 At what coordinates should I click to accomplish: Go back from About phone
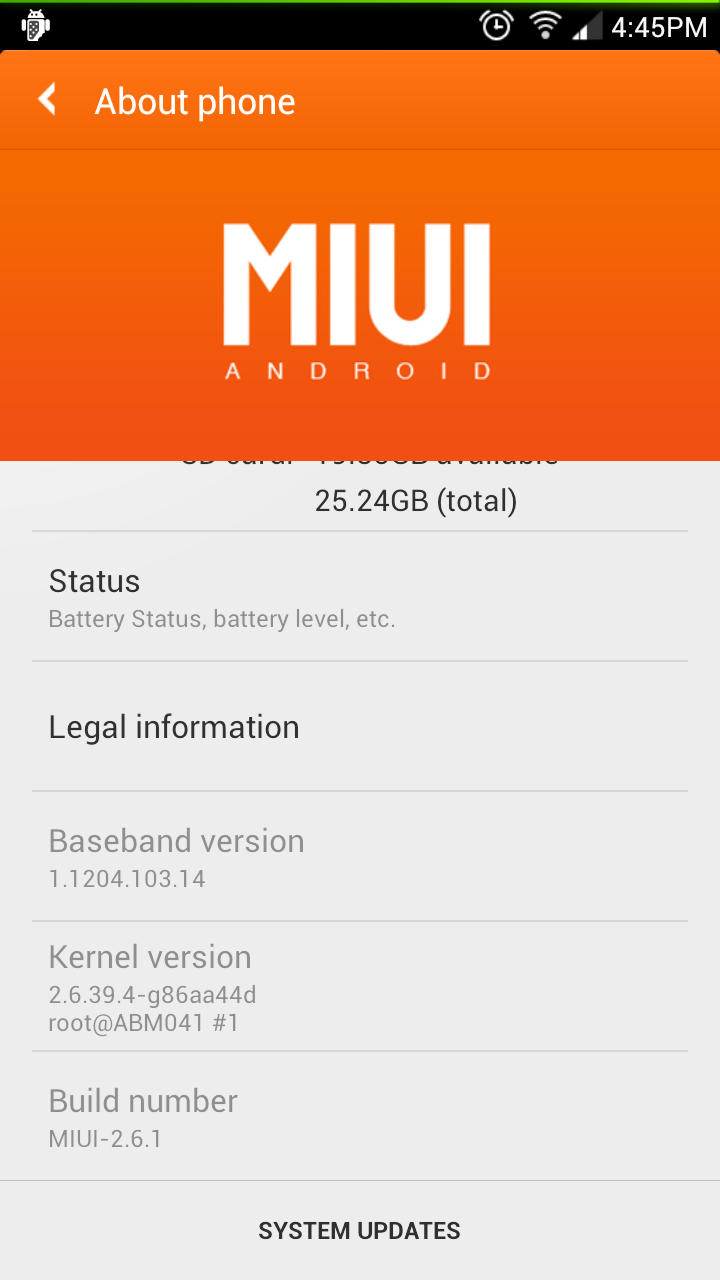point(47,100)
